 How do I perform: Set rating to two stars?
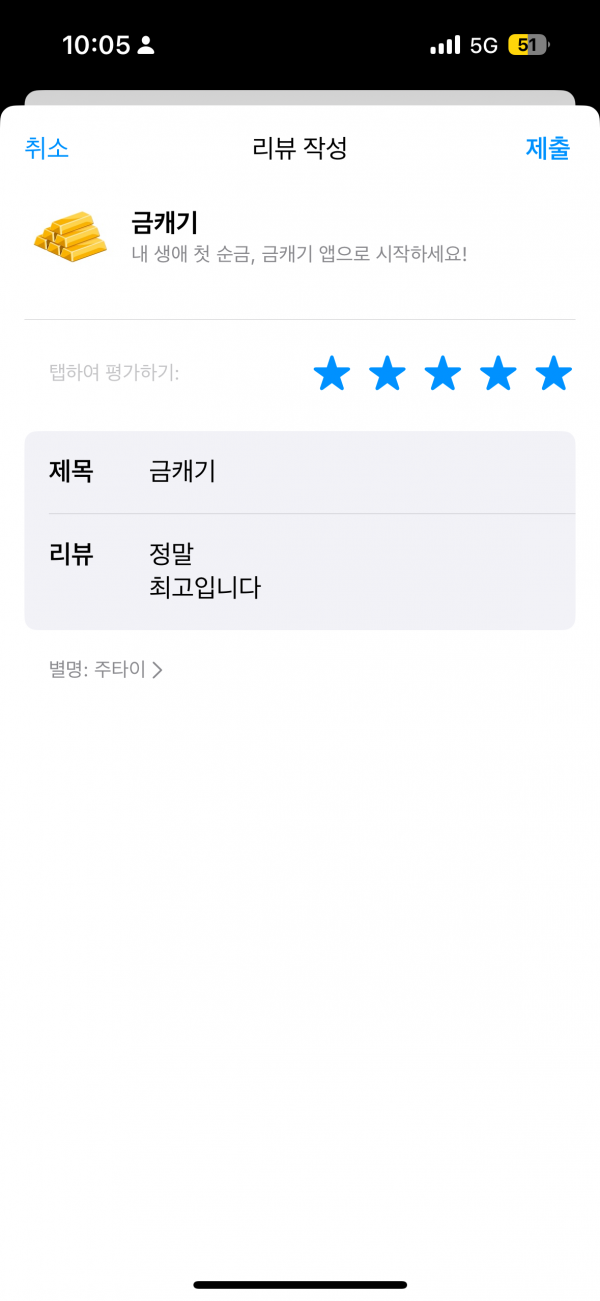pyautogui.click(x=387, y=374)
